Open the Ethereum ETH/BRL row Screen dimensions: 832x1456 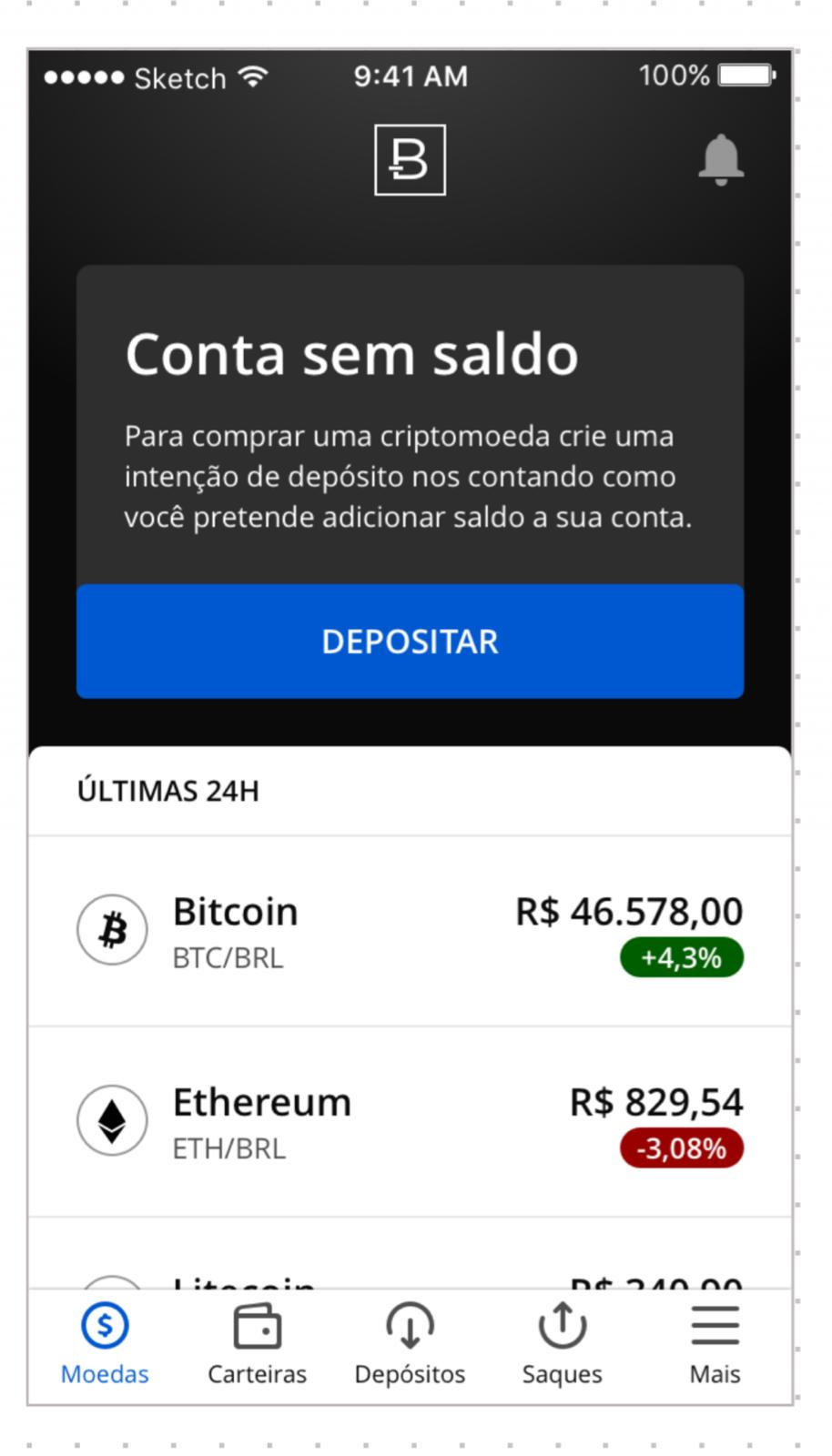[410, 1122]
